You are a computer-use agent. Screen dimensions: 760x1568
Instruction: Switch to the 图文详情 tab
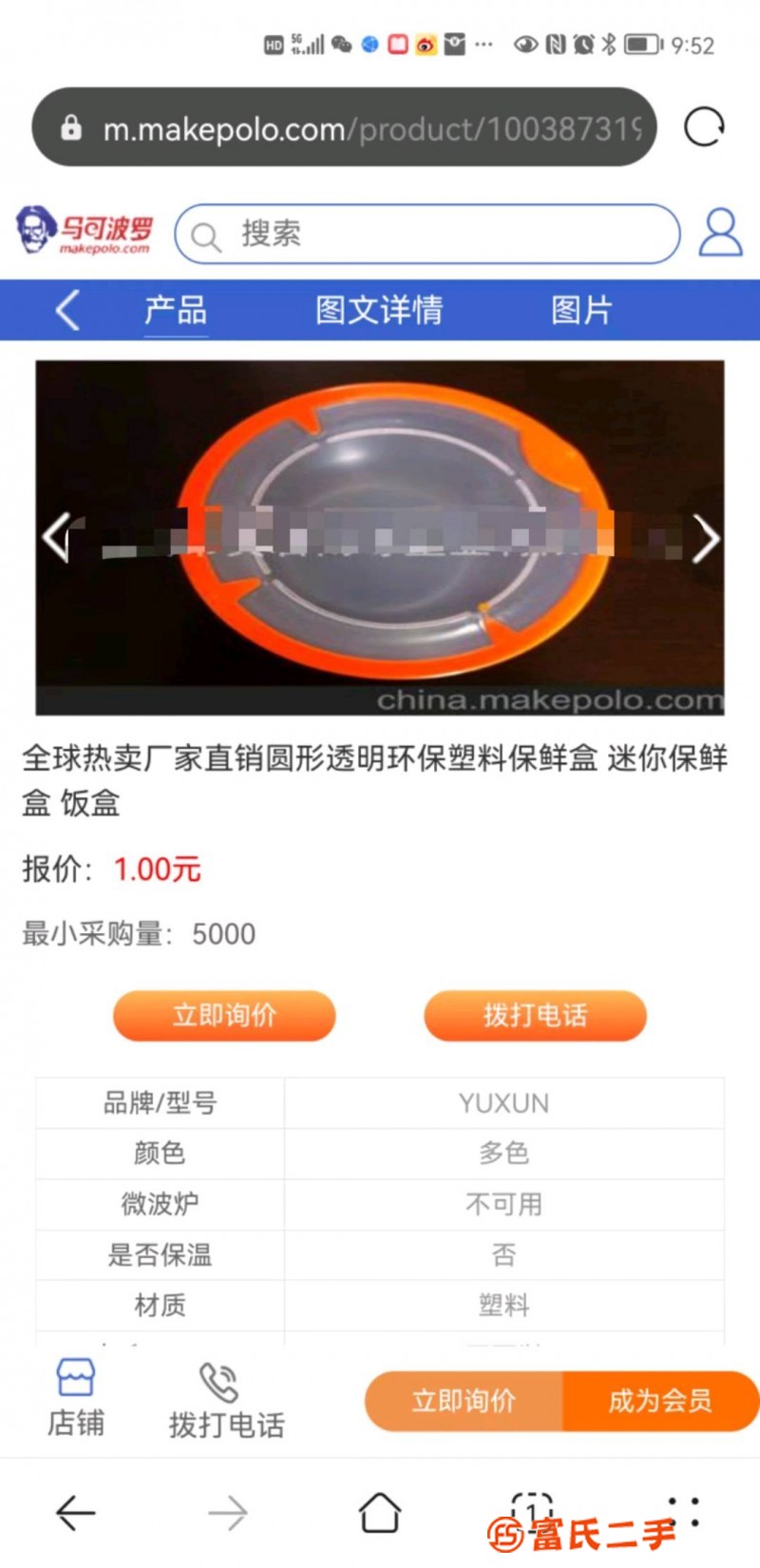tap(379, 310)
